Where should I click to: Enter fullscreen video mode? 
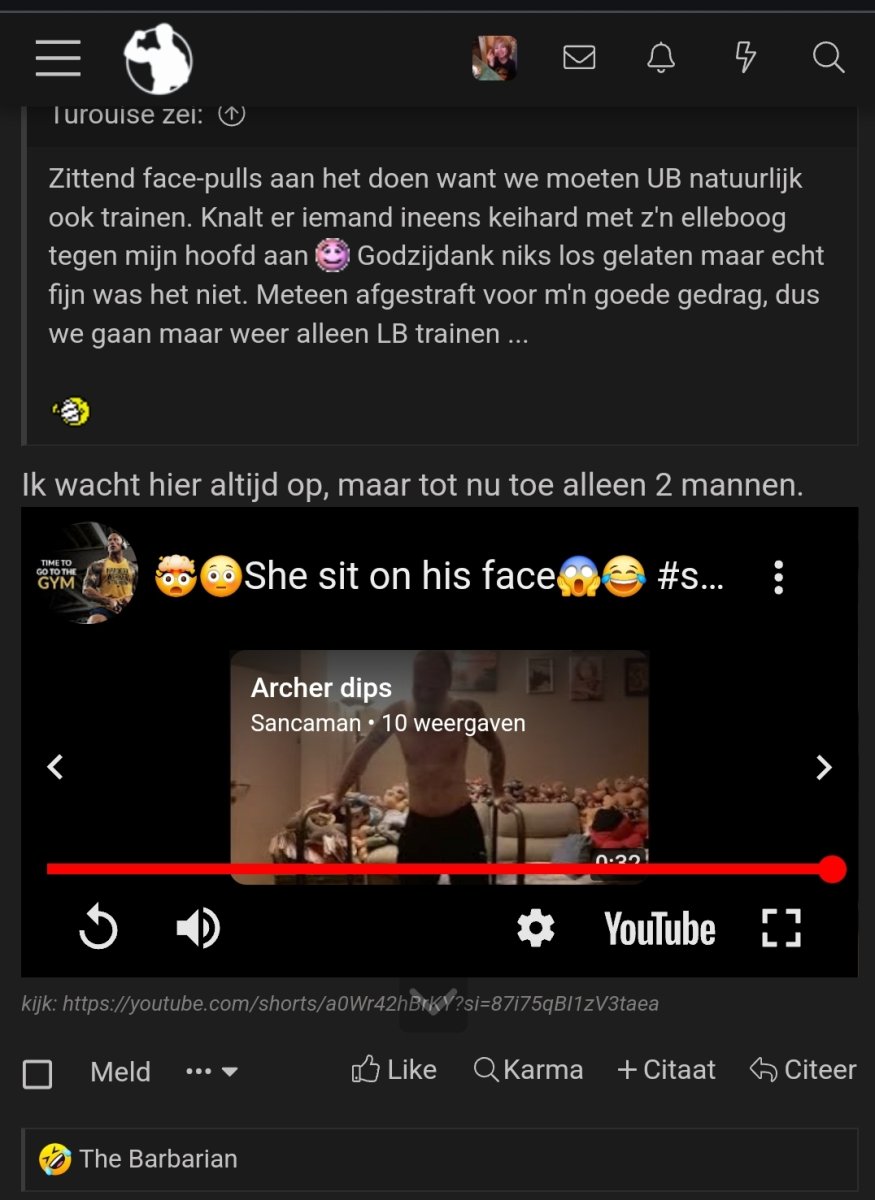click(x=781, y=929)
